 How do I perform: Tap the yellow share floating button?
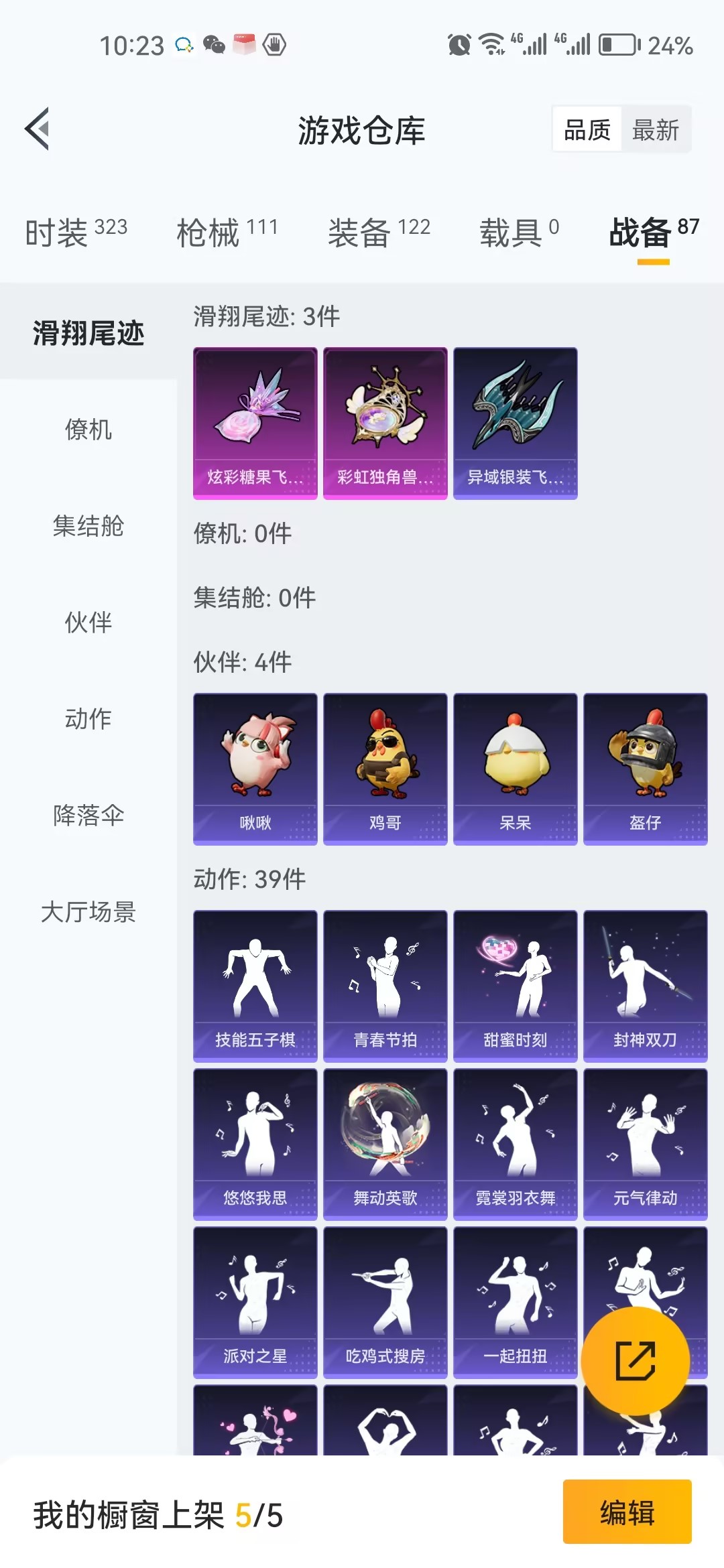[x=635, y=1361]
